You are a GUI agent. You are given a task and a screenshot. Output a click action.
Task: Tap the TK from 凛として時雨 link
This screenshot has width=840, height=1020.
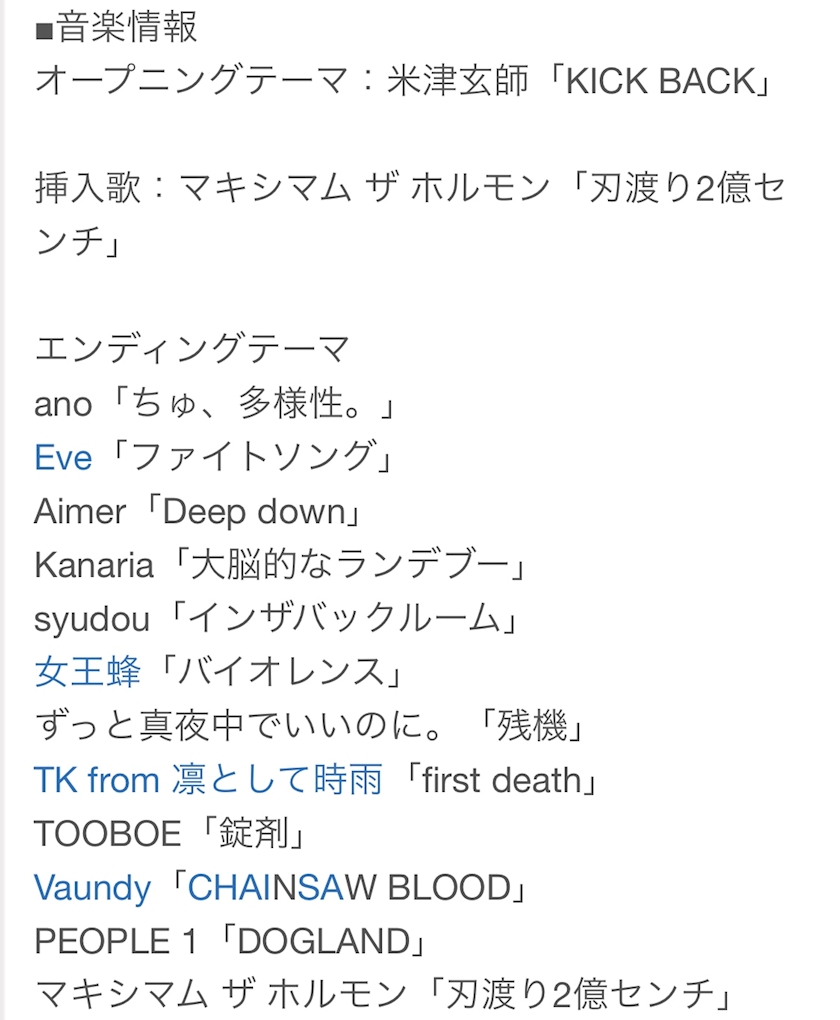tap(208, 779)
